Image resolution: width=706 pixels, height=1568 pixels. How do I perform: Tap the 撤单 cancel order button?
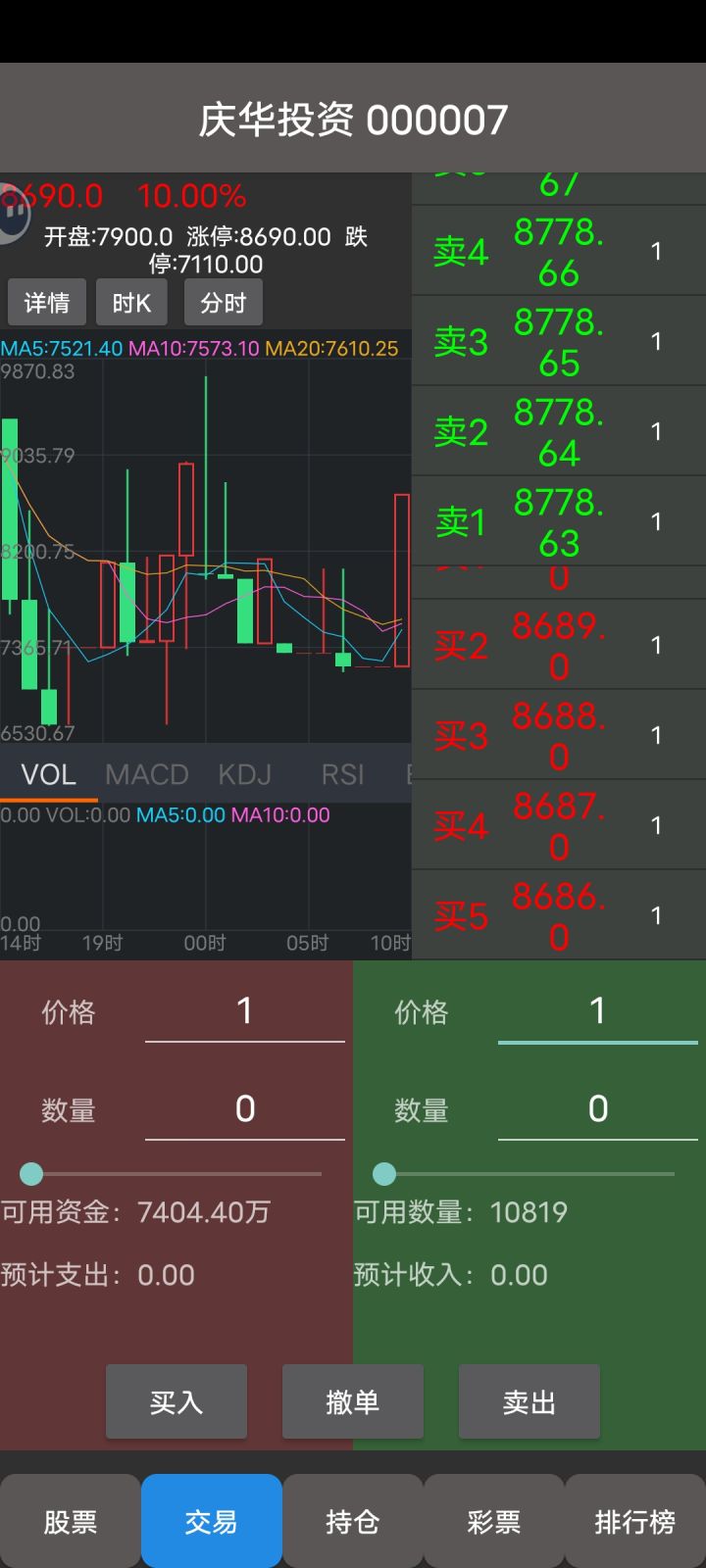coord(353,1402)
